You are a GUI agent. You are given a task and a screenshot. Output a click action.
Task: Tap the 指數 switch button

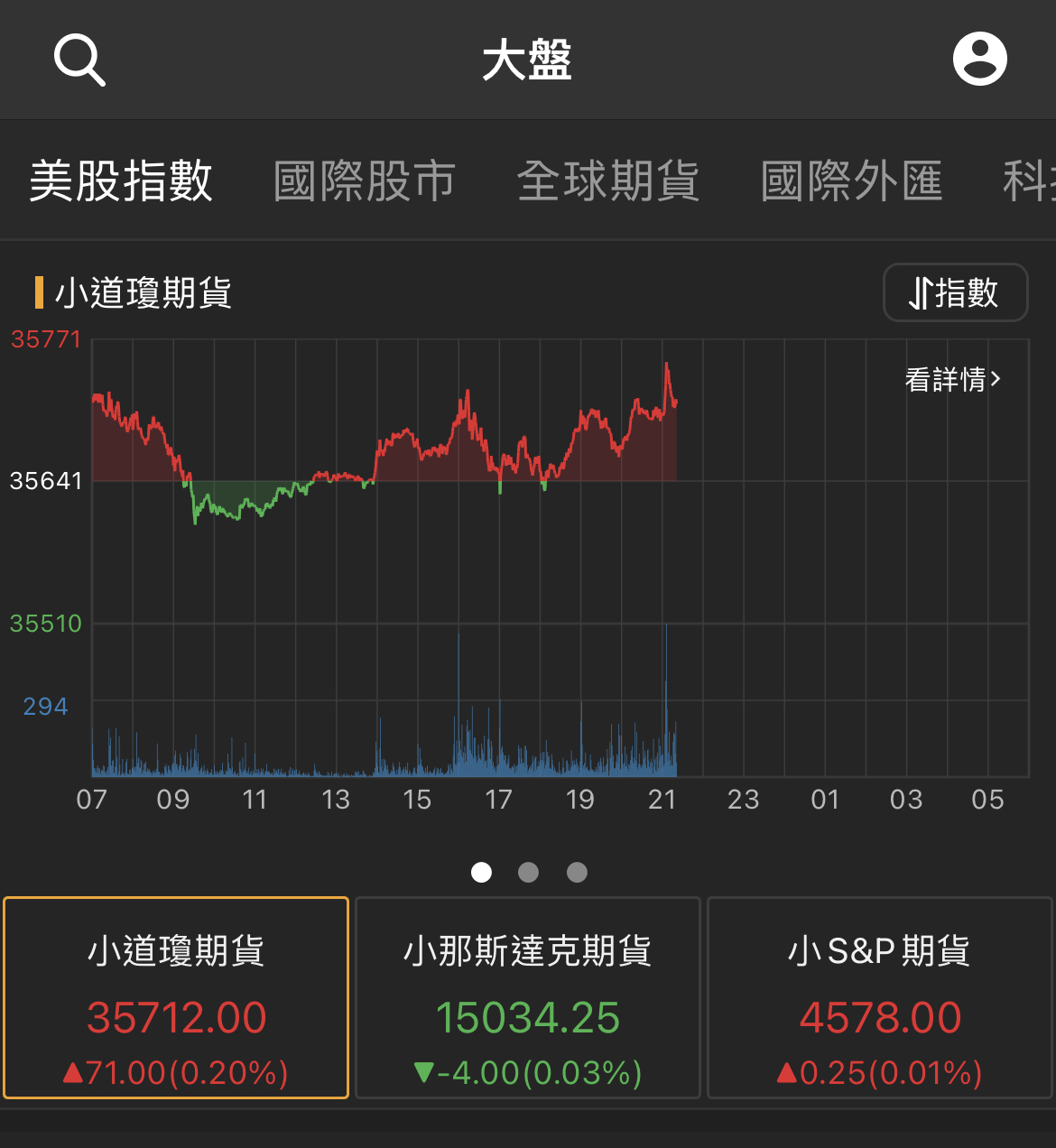[x=955, y=292]
